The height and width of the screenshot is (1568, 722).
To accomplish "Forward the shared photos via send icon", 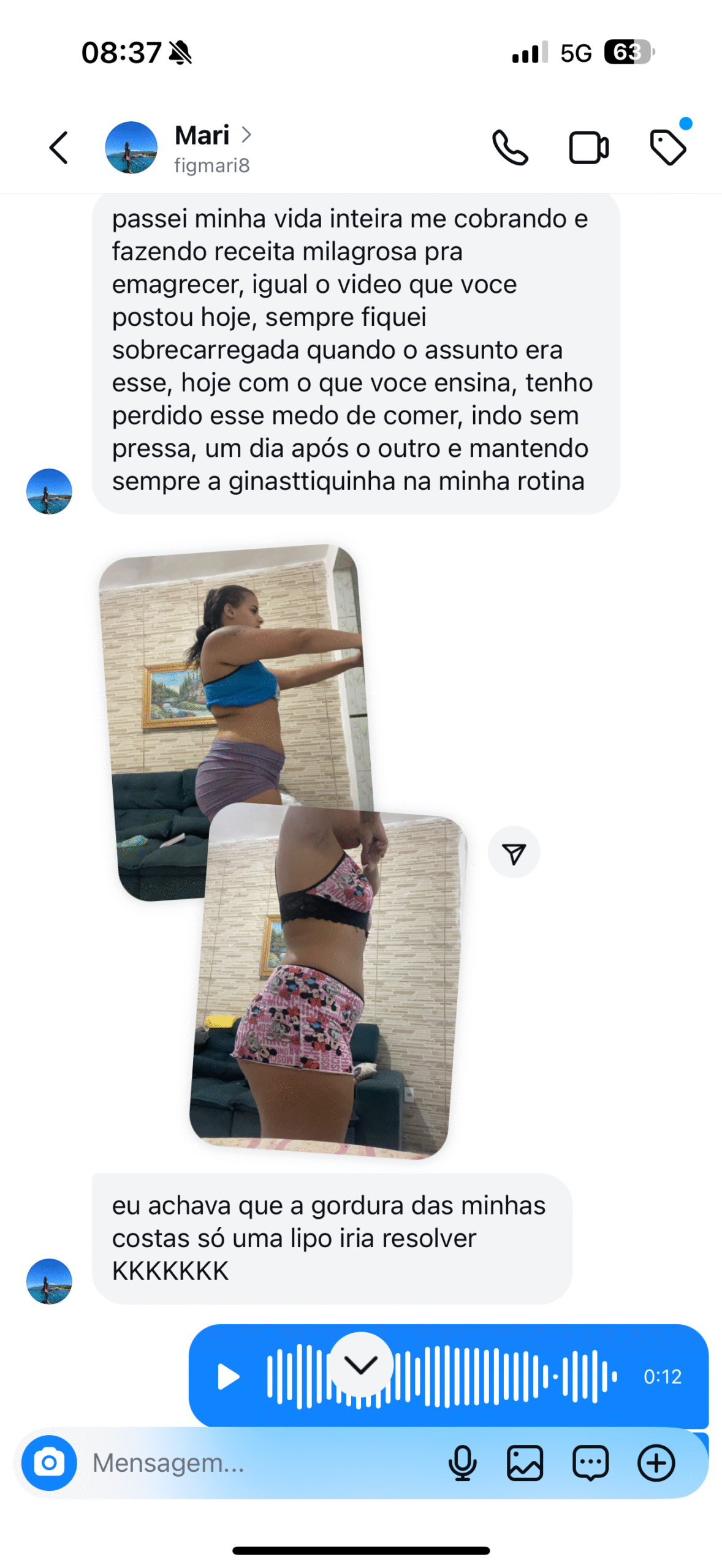I will pos(514,852).
